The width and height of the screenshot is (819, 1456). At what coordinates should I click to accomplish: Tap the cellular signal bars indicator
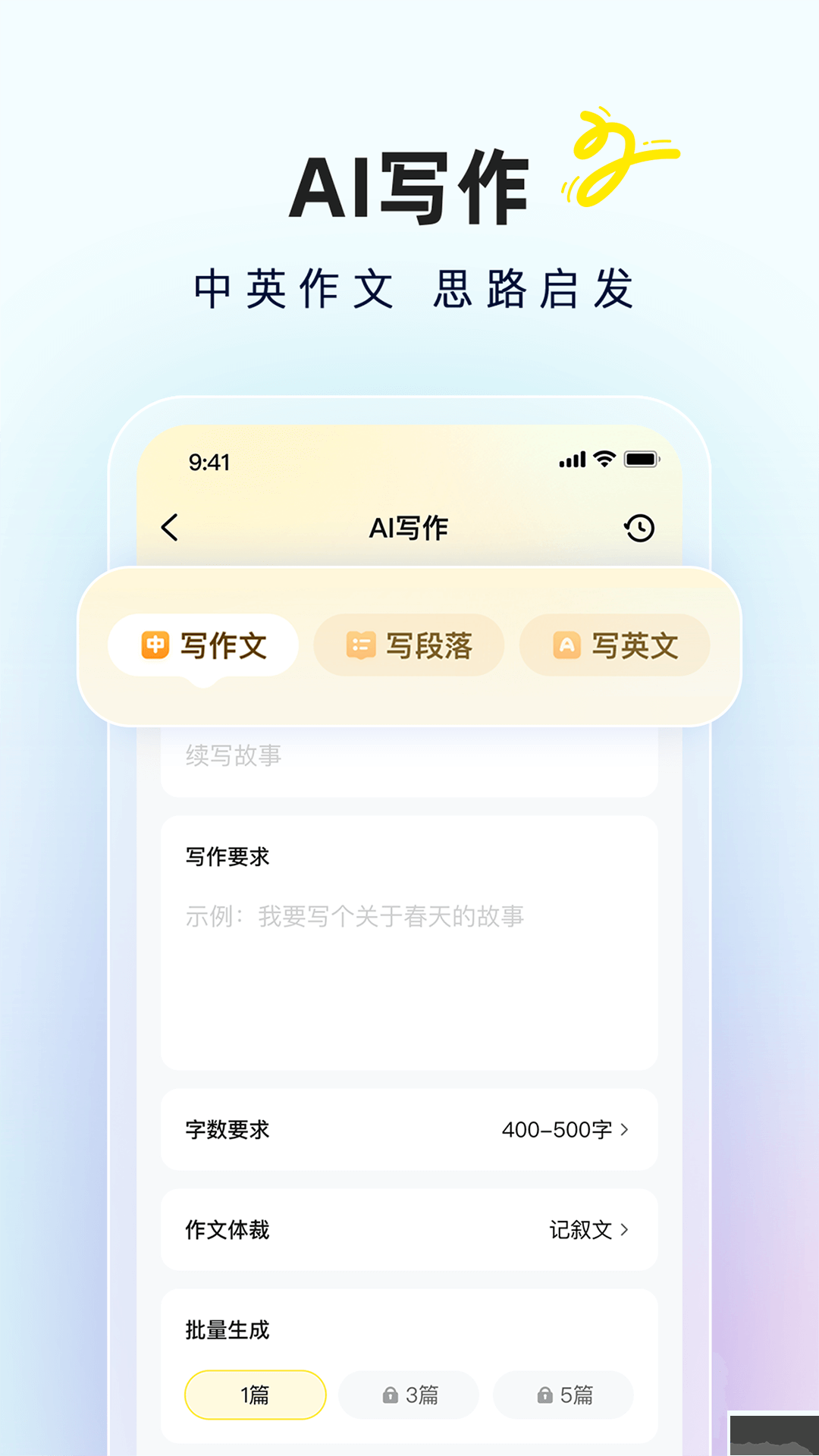571,459
